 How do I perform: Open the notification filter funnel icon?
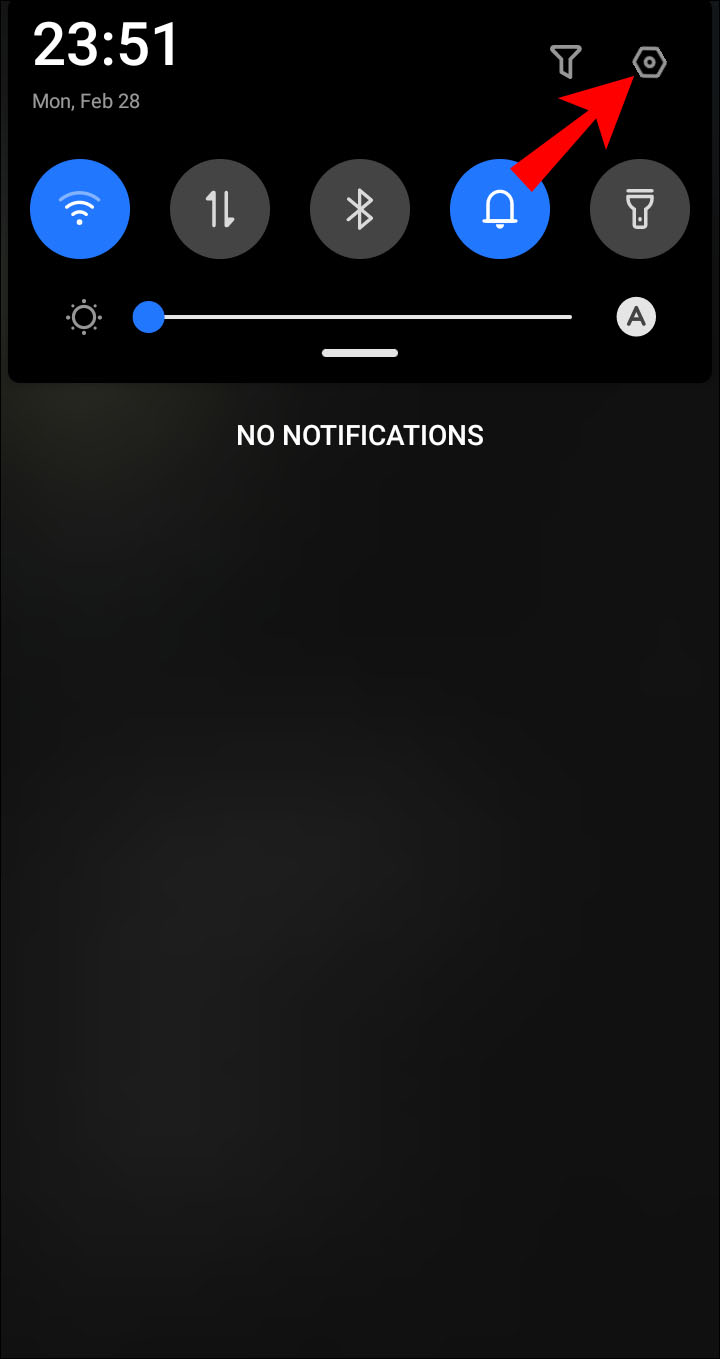[566, 62]
